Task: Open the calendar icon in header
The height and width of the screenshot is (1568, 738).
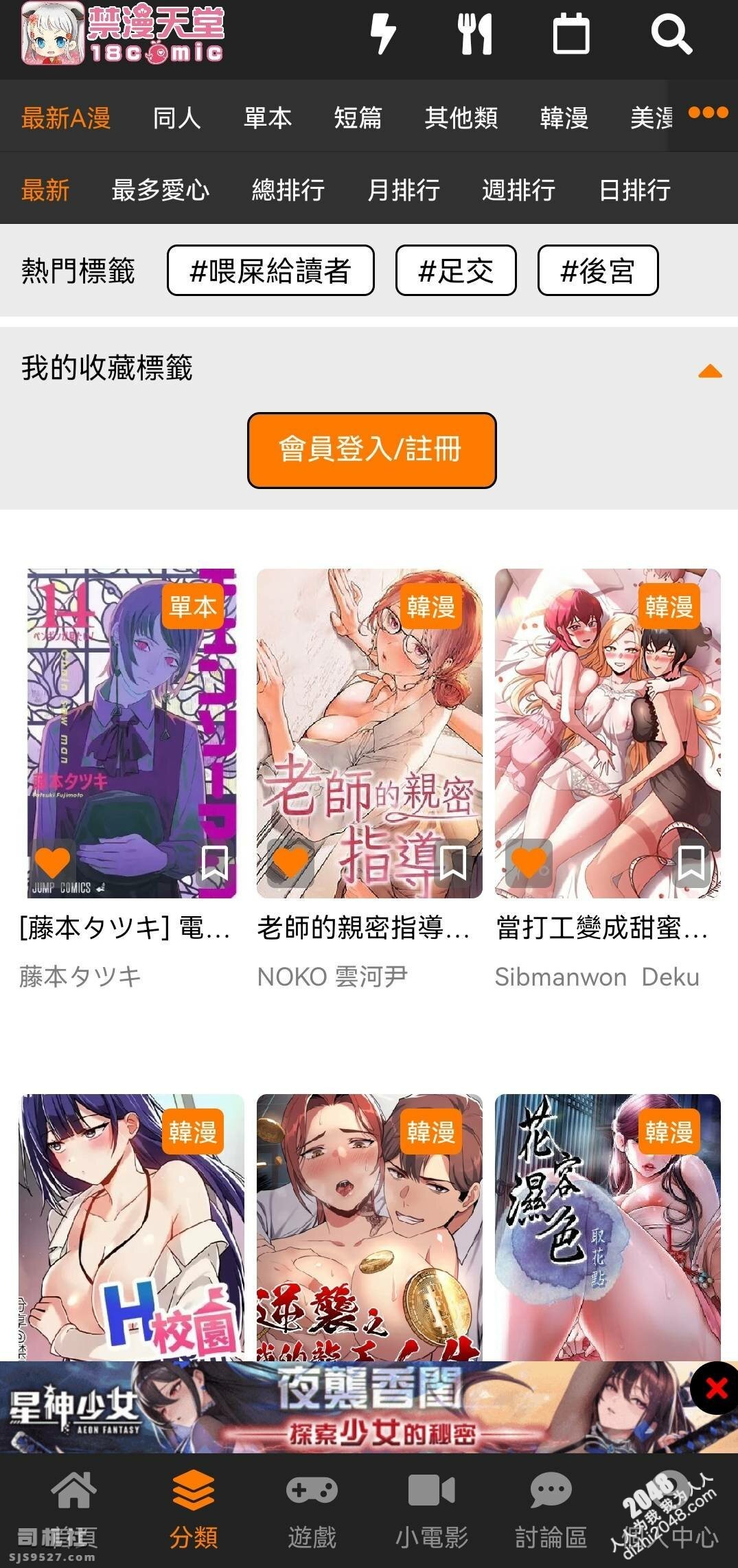Action: click(570, 34)
